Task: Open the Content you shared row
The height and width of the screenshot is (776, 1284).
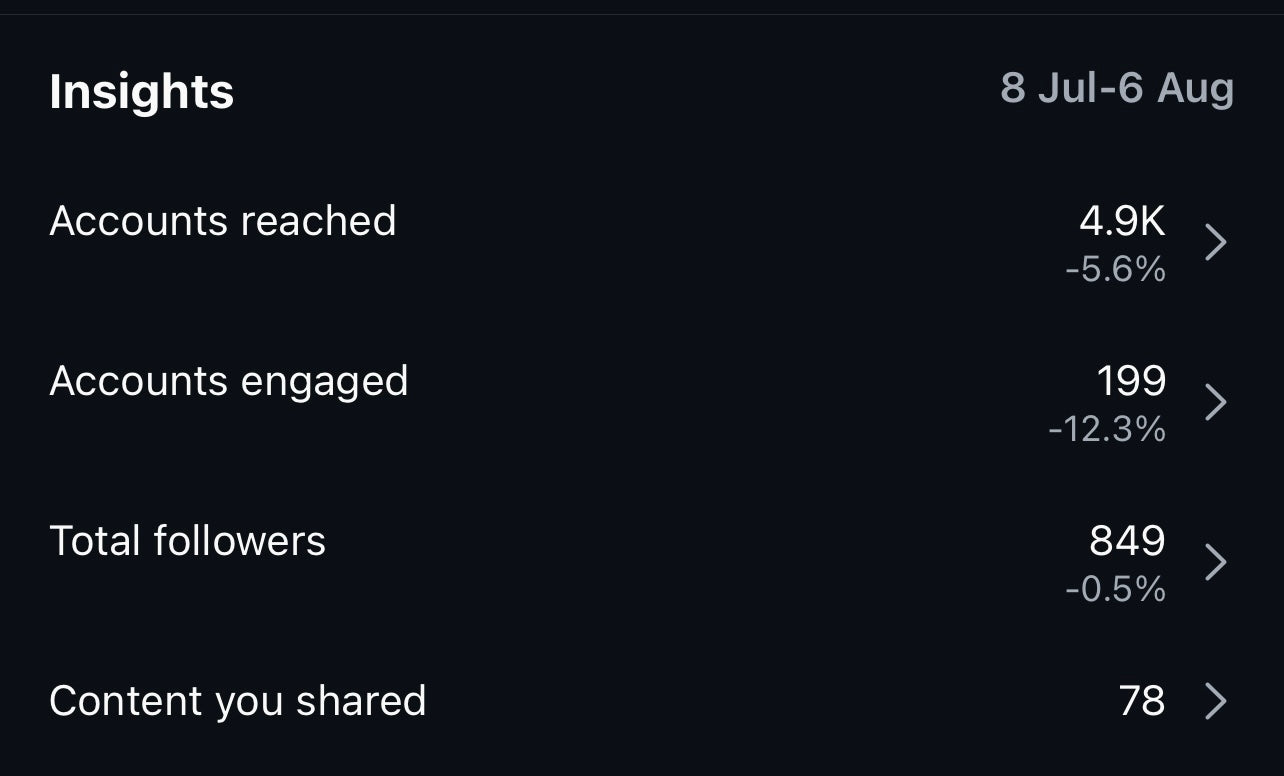Action: coord(640,701)
